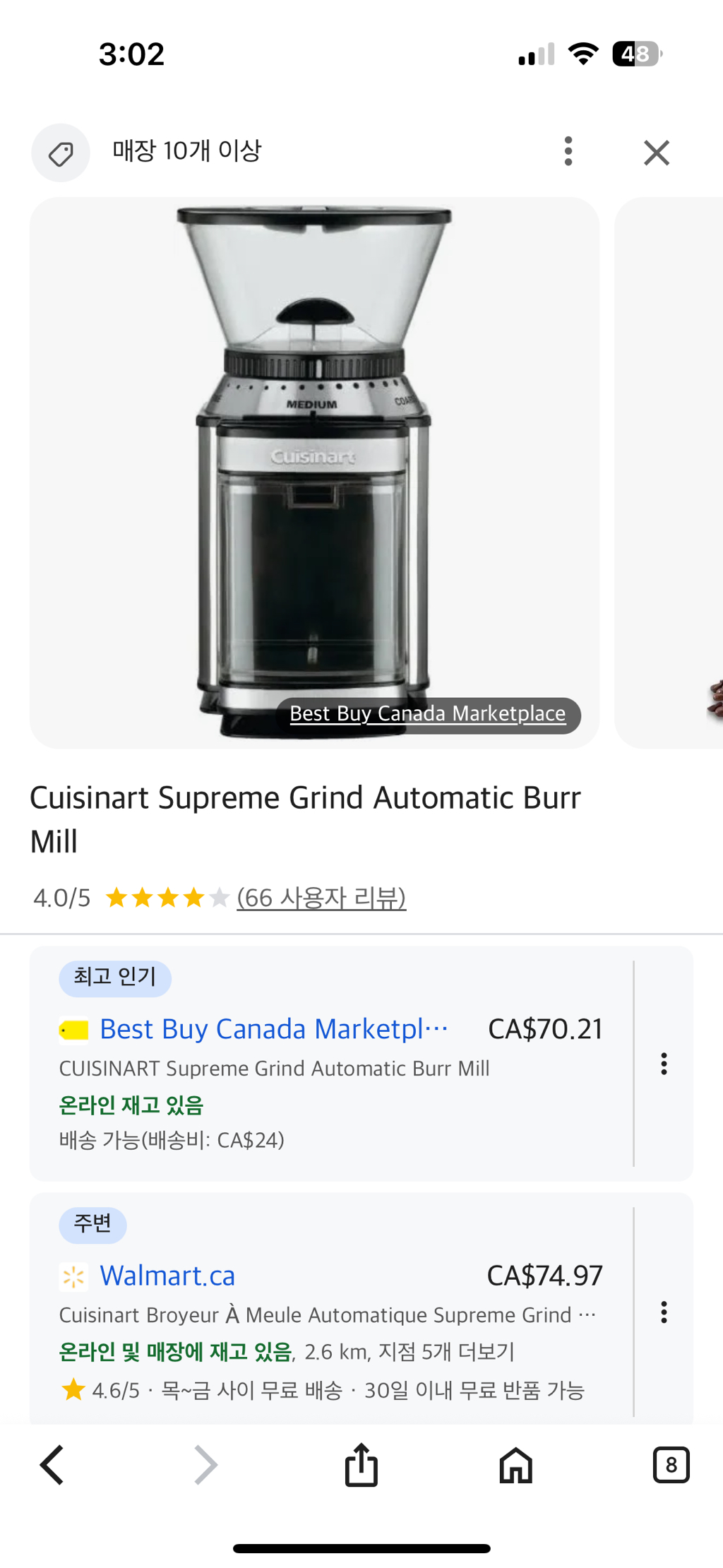Open more options for the Best Buy offer
The height and width of the screenshot is (1568, 723).
click(664, 1063)
